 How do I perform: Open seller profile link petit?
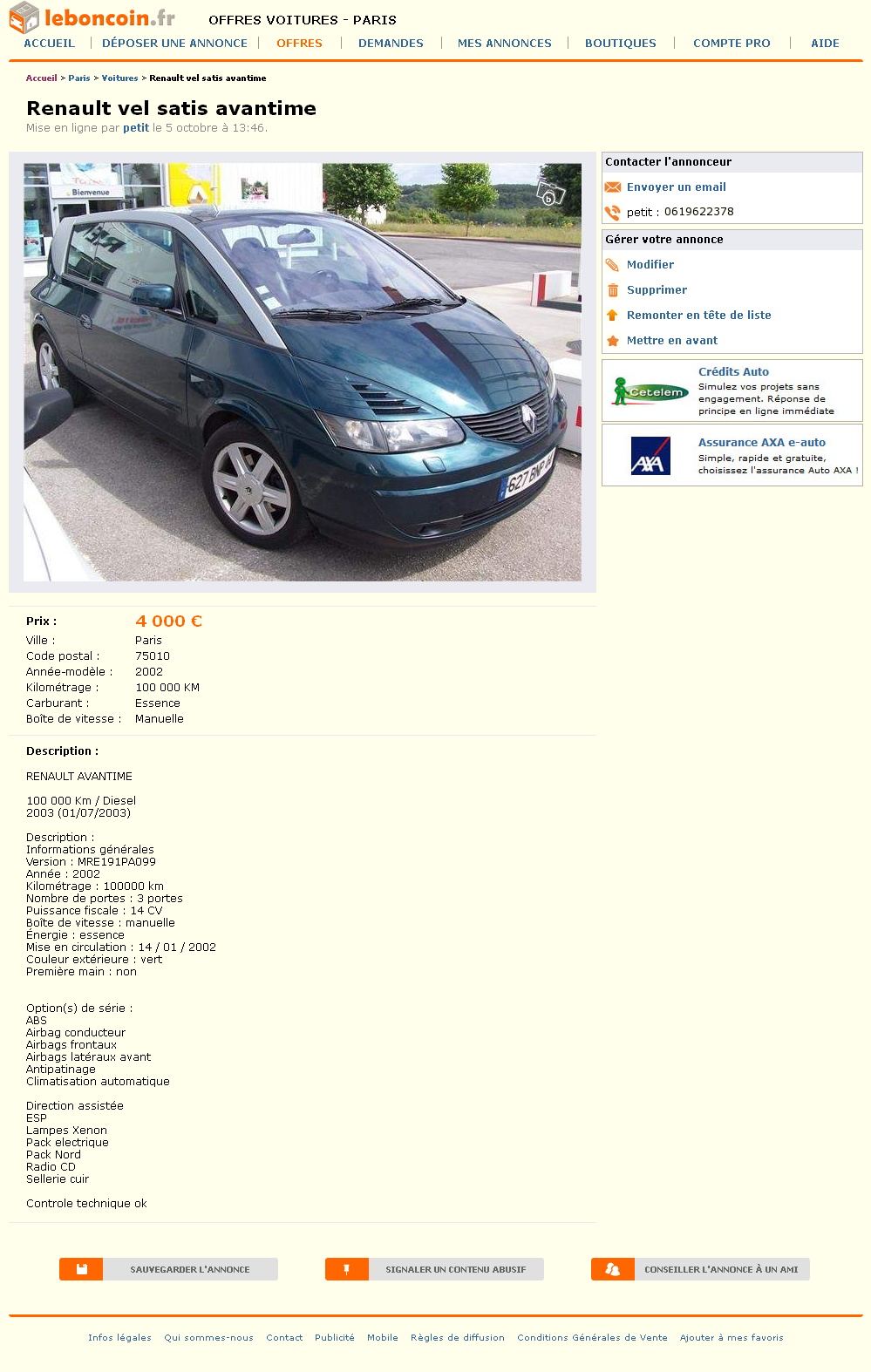pos(136,128)
